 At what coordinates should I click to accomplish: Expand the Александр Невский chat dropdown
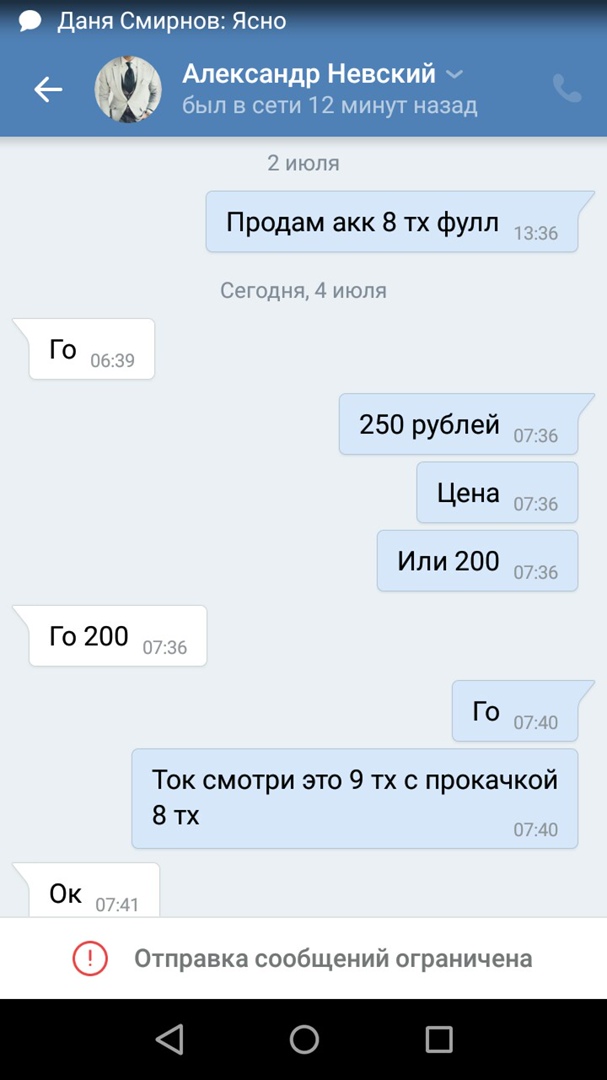454,74
